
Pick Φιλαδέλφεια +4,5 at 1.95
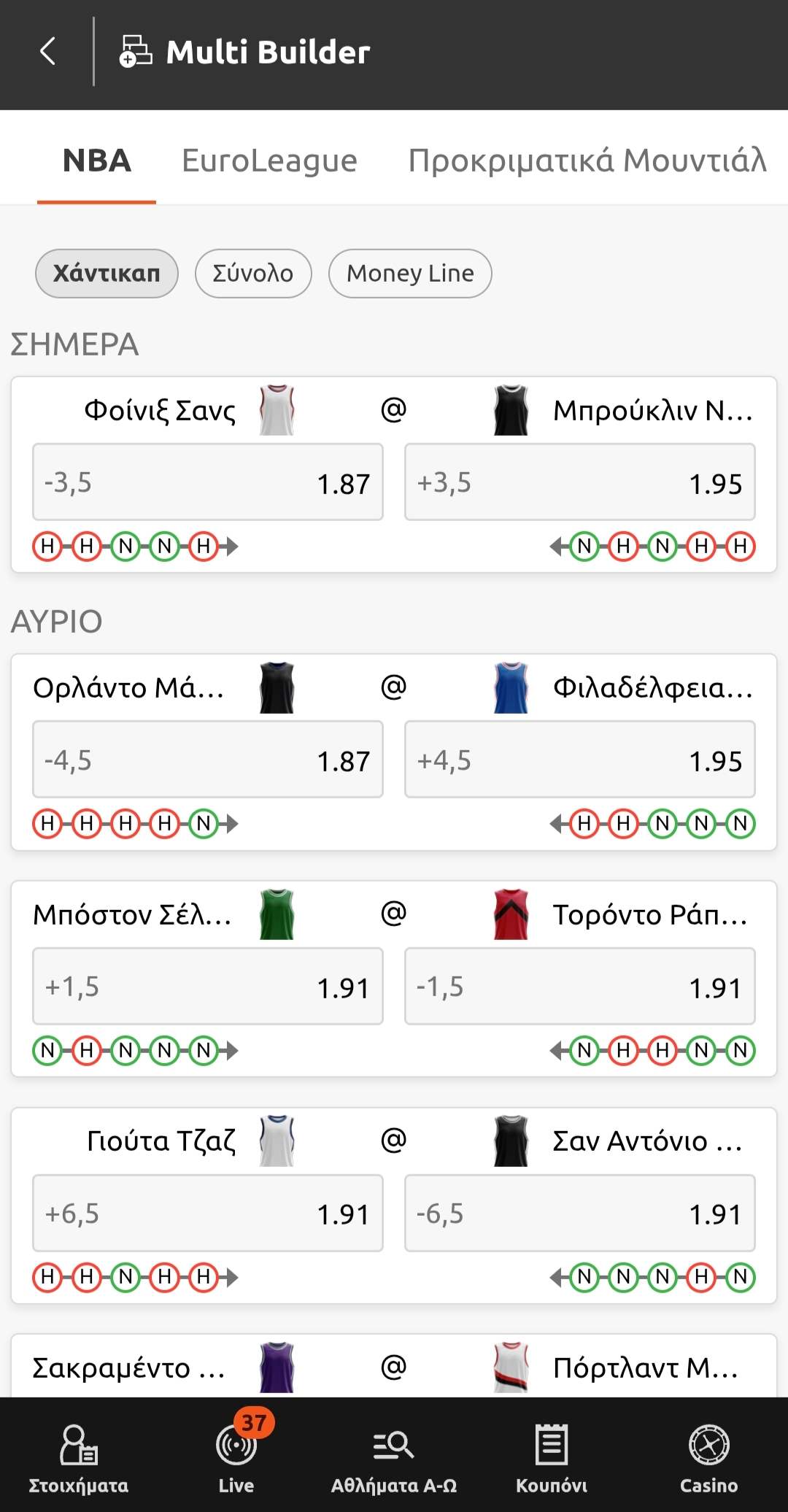579,760
